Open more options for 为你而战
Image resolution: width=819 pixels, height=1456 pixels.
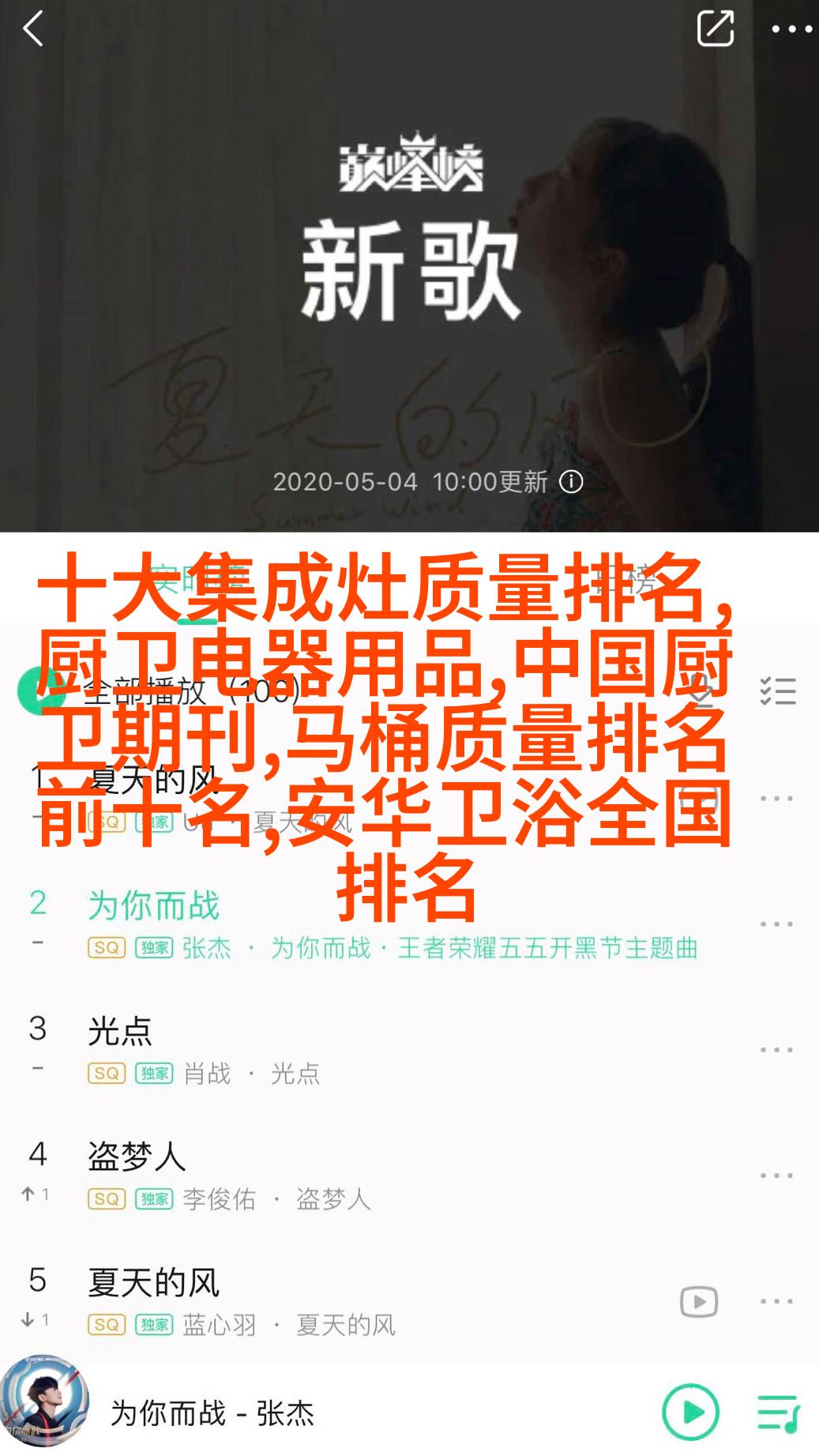776,924
